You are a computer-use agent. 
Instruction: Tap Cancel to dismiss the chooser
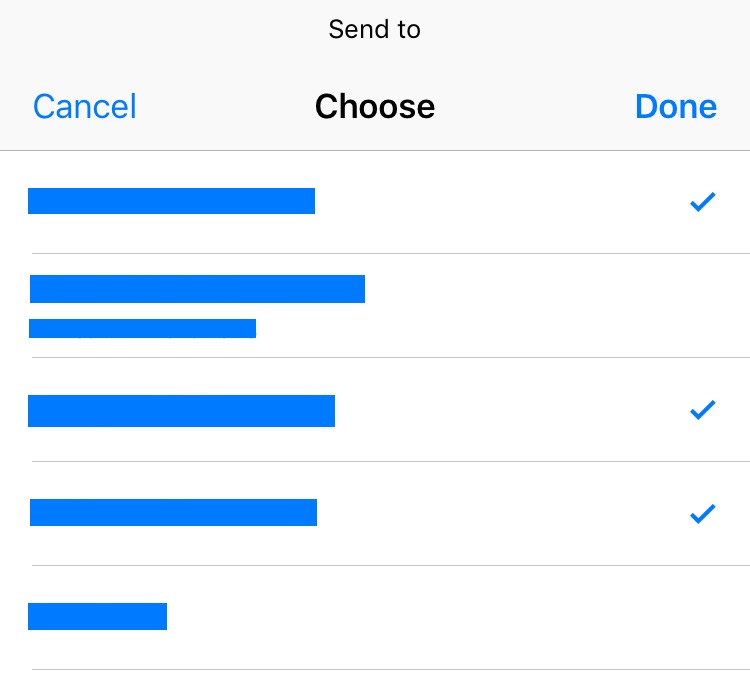click(85, 107)
